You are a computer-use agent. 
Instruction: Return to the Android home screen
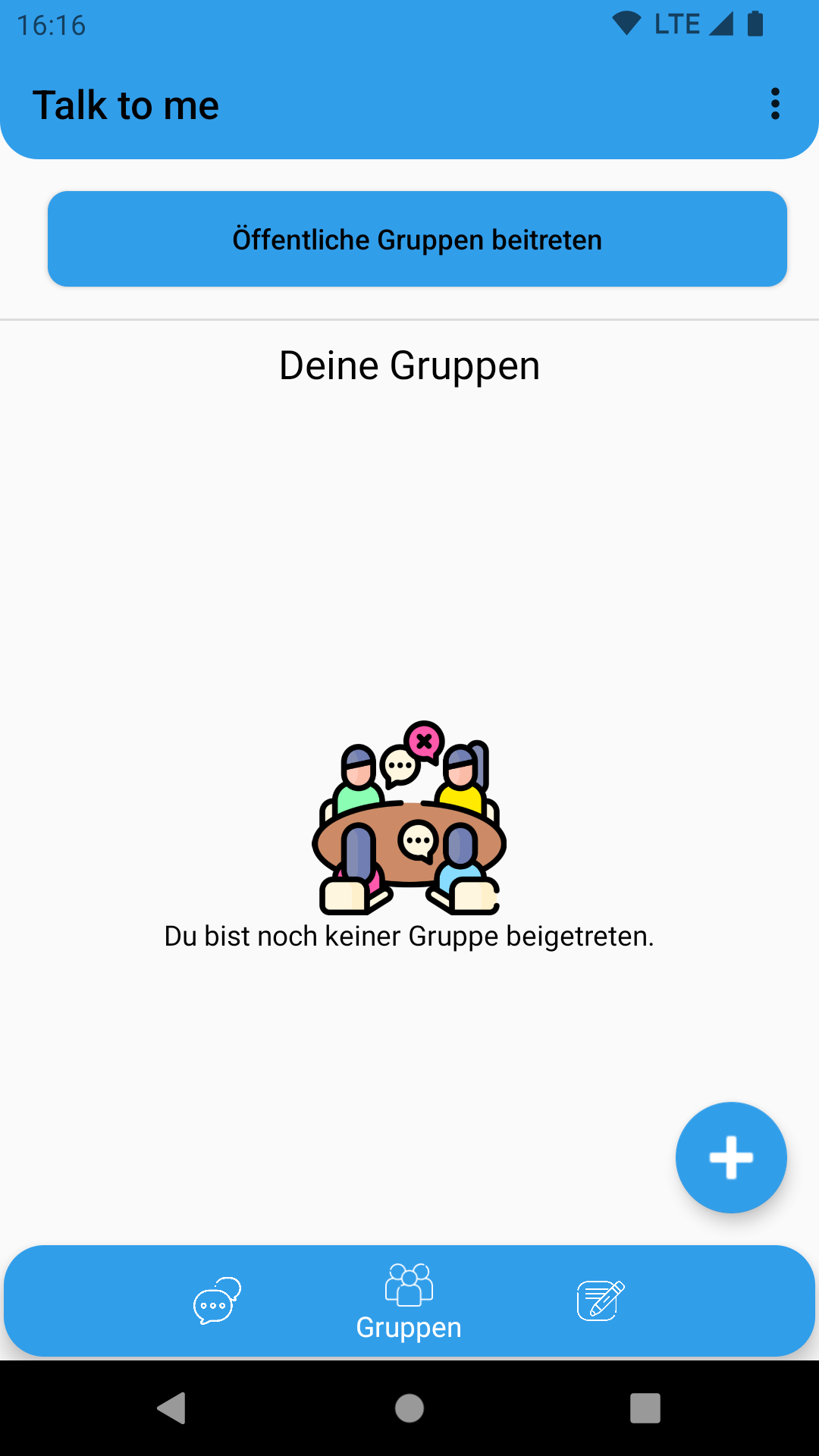point(409,1408)
